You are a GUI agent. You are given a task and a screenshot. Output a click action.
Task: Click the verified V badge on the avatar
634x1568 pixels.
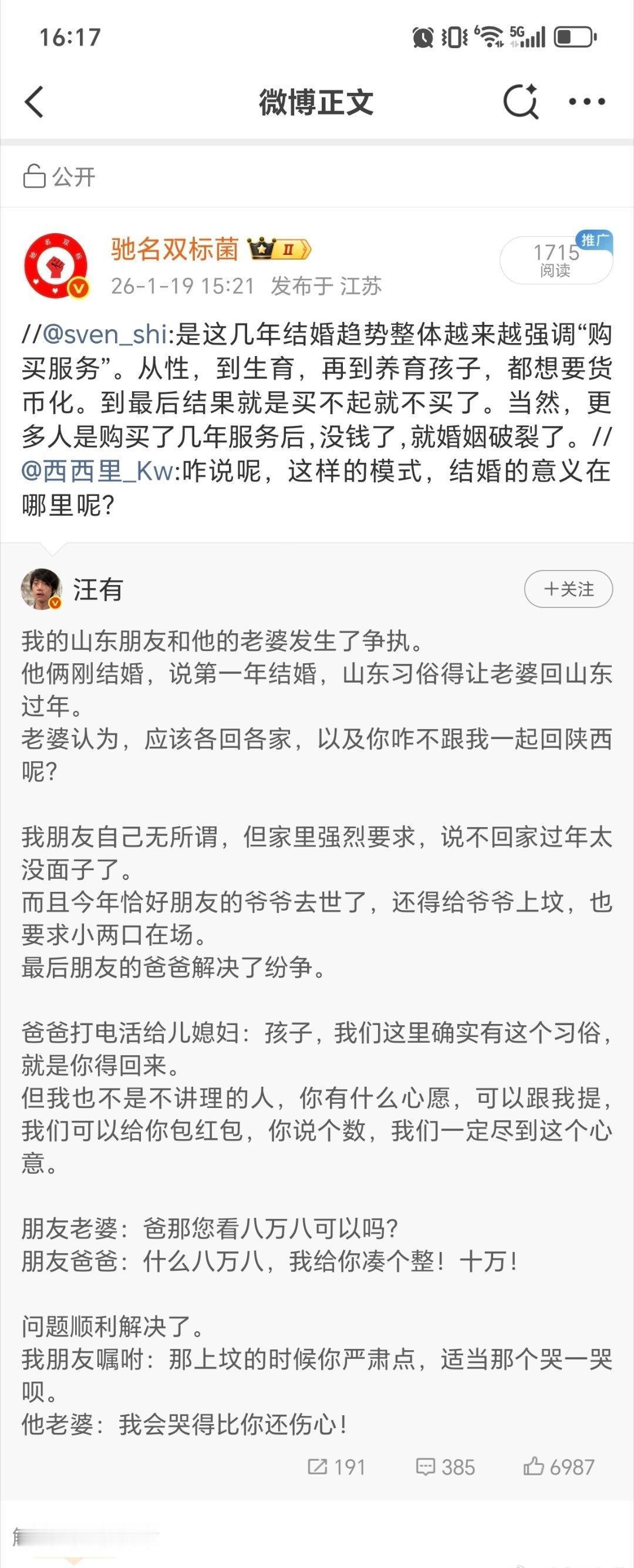tap(78, 288)
